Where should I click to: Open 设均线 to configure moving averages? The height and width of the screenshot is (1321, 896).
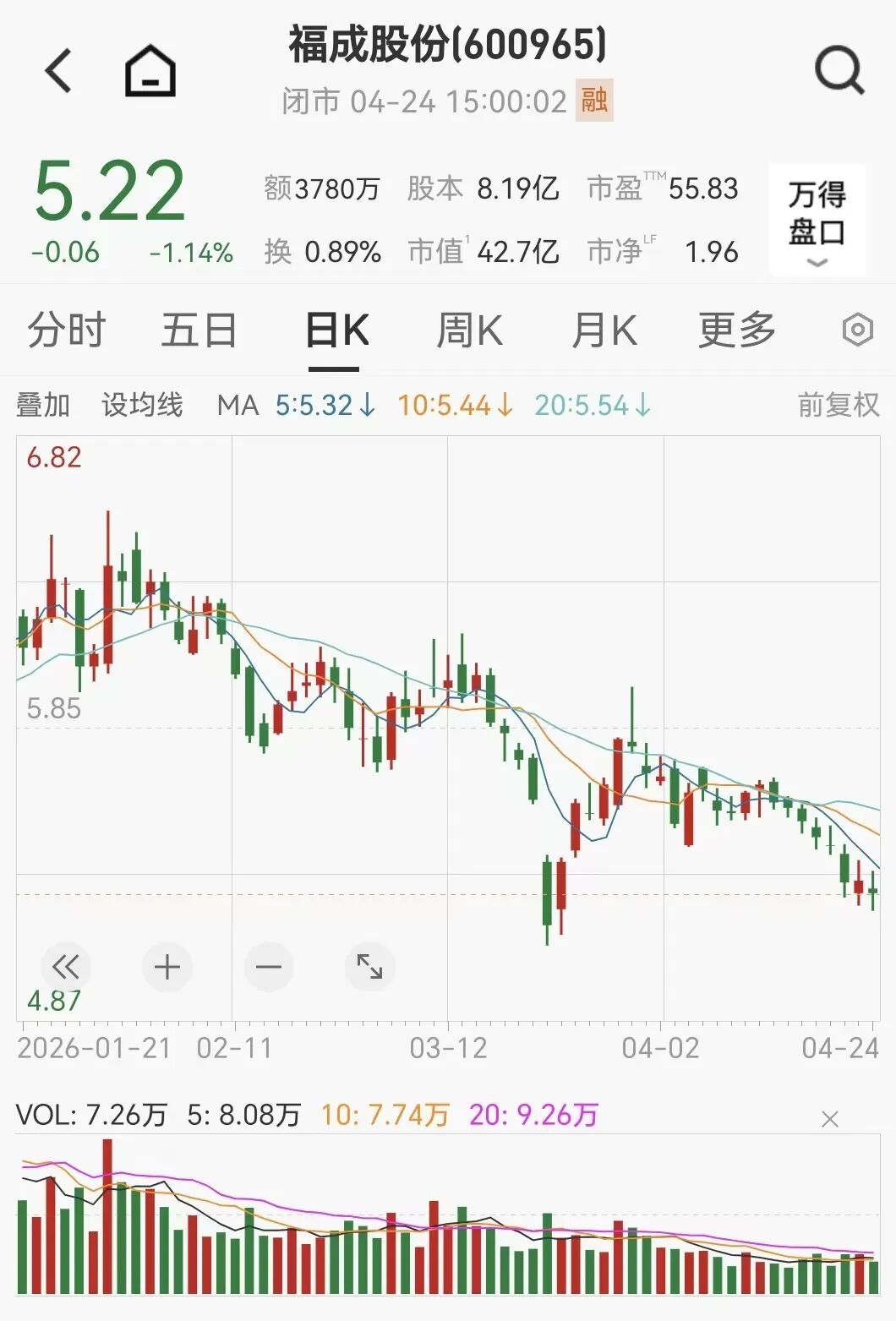(x=142, y=405)
